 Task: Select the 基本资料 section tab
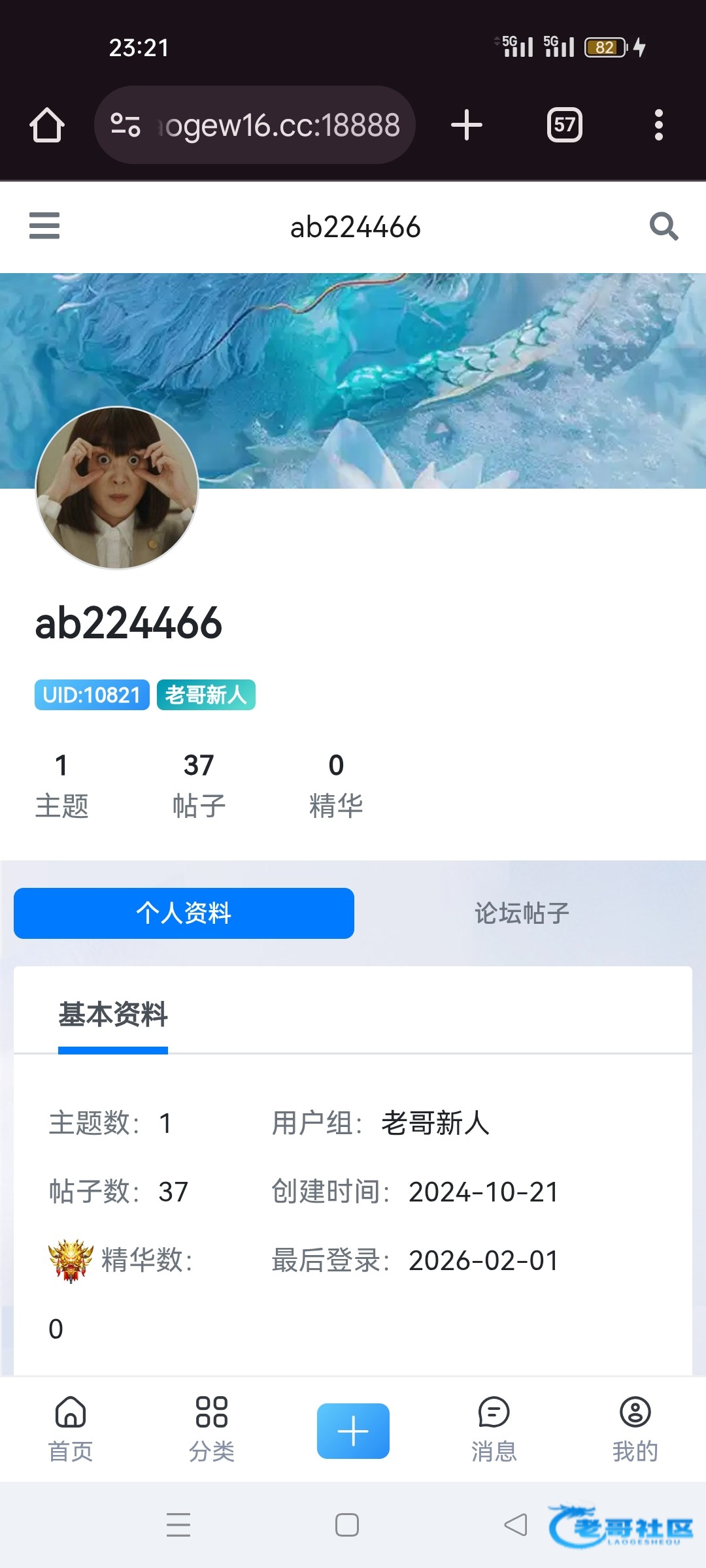click(113, 1015)
